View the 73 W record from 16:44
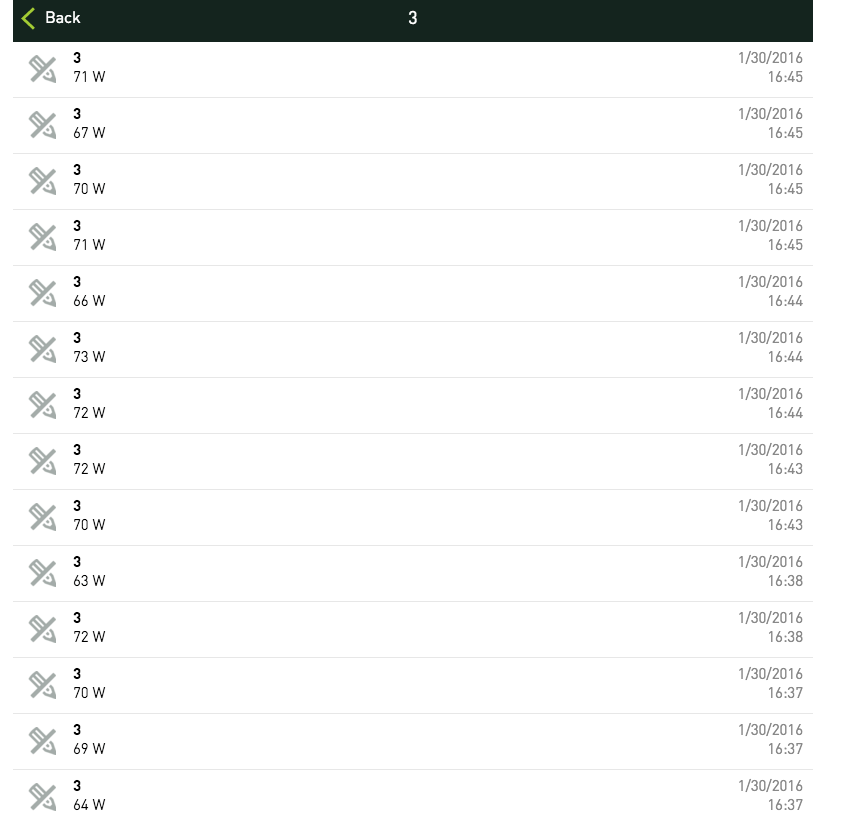 tap(412, 348)
